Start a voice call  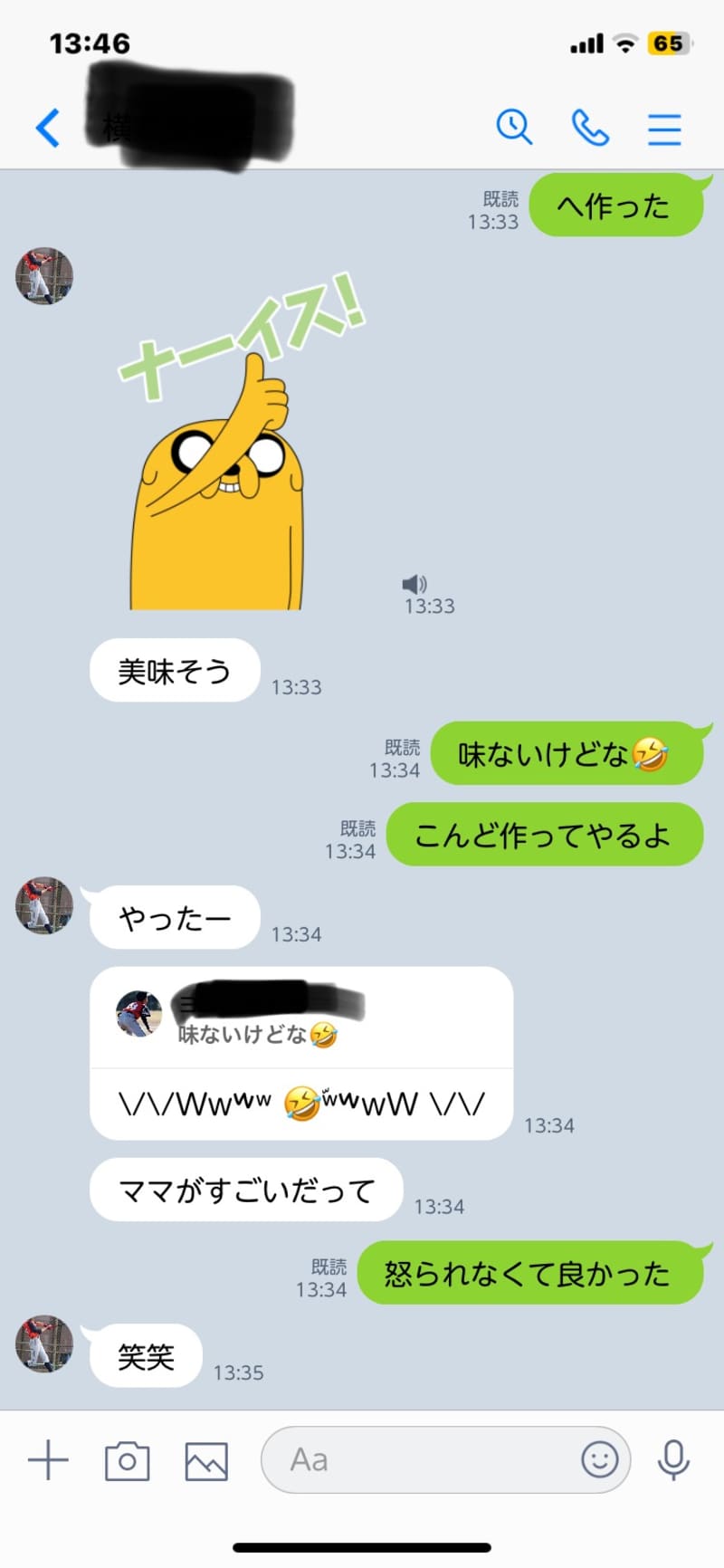(590, 128)
